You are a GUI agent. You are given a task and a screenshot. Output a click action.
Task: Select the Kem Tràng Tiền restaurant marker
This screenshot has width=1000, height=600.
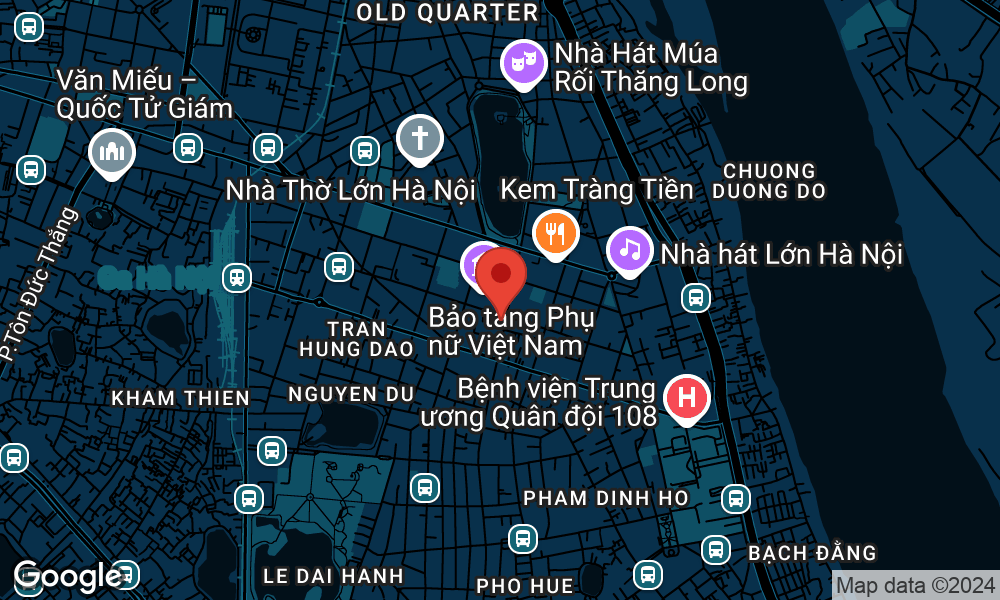556,233
